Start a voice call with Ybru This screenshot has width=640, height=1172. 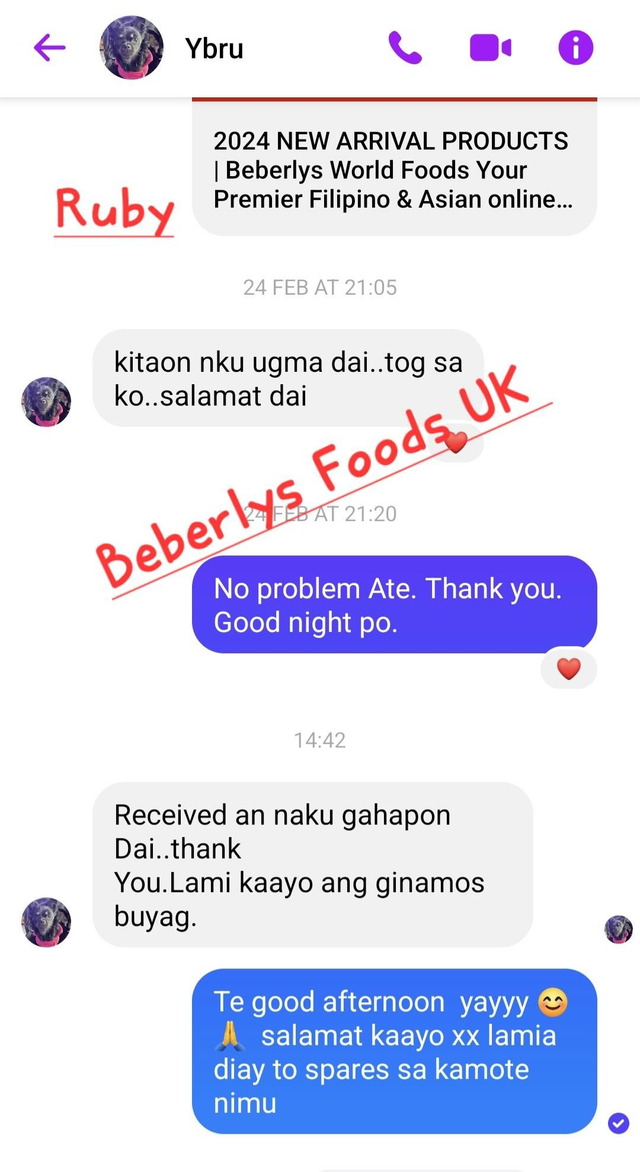[405, 47]
